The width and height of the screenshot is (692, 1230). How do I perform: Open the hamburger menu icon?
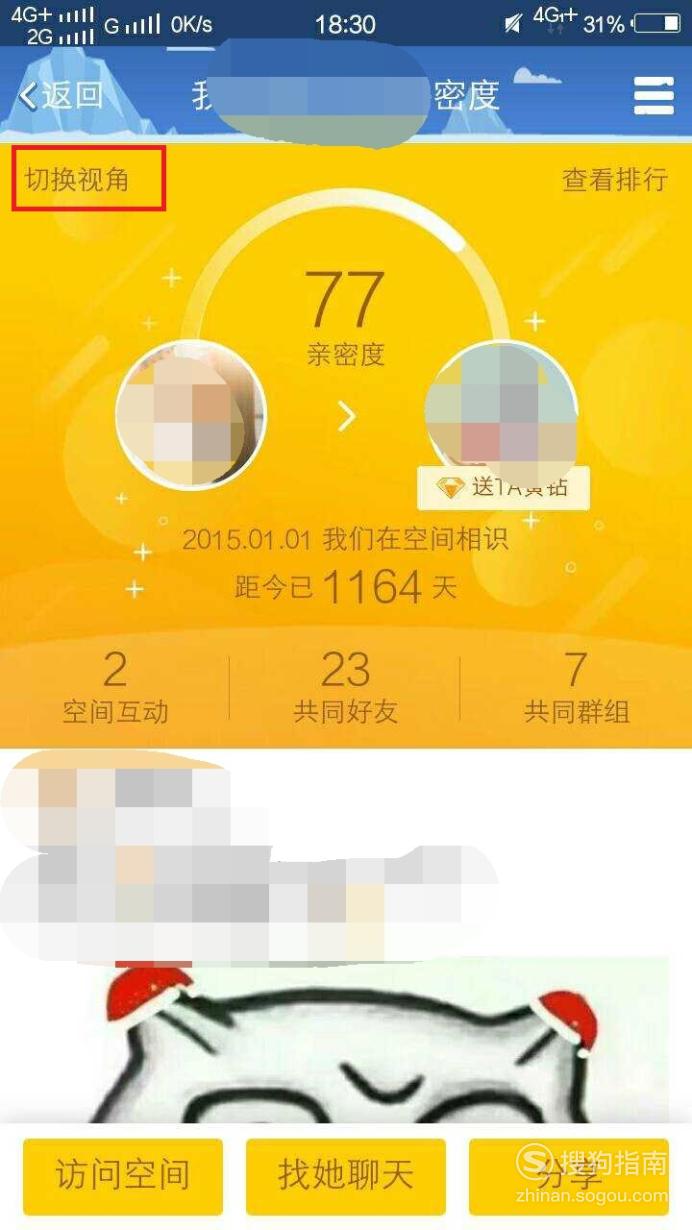(654, 96)
